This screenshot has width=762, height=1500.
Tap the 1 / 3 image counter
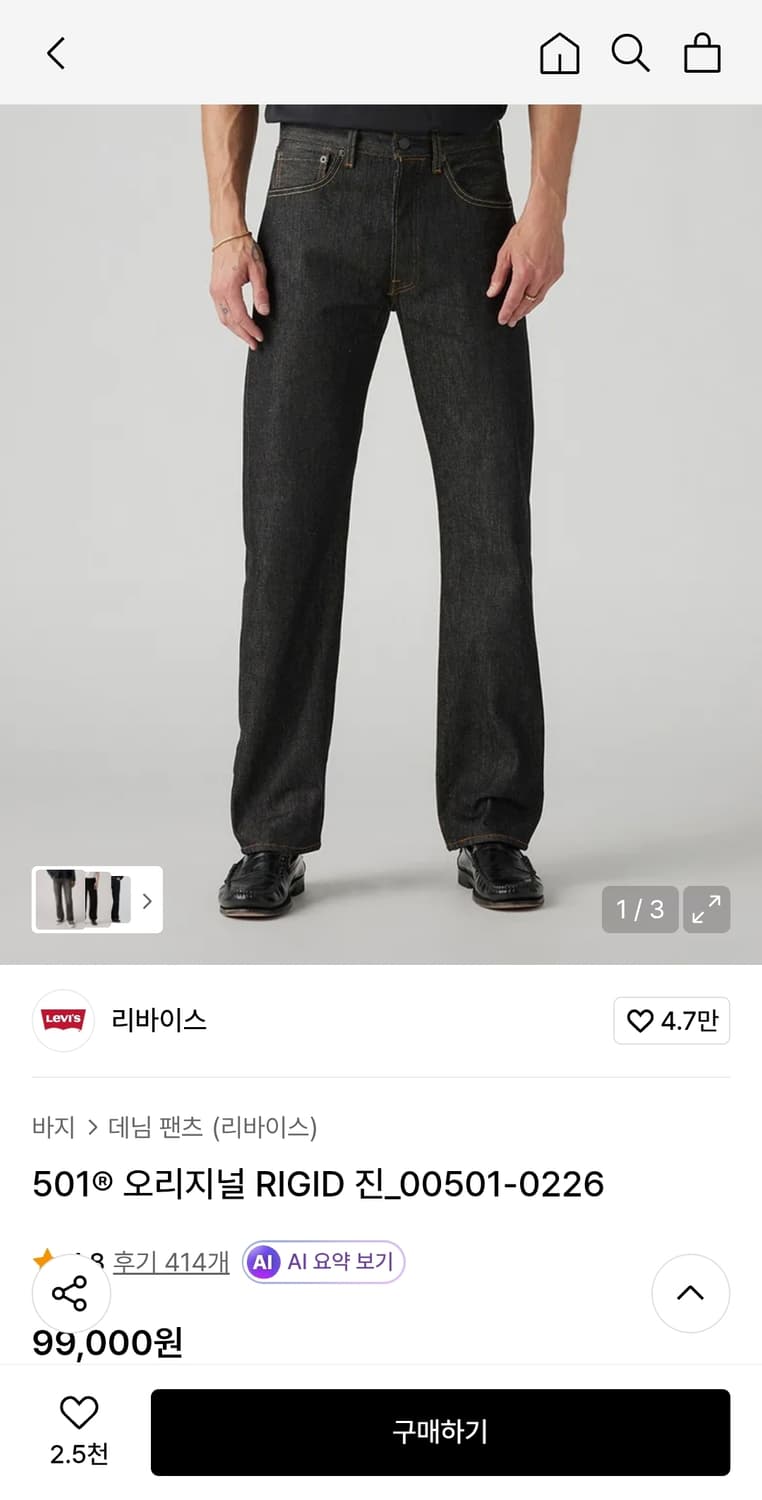coord(639,910)
